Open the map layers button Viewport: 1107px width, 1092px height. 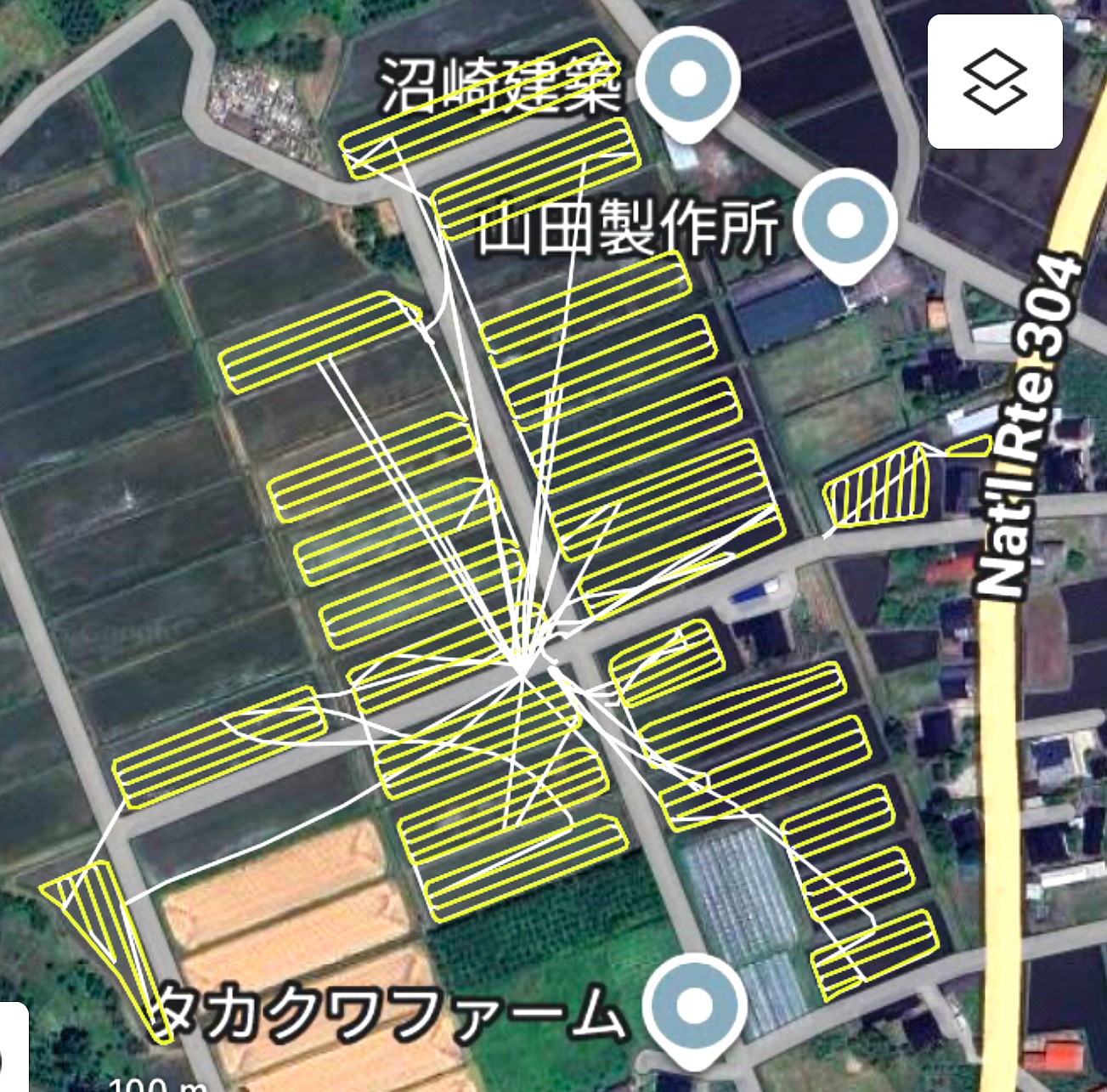995,82
